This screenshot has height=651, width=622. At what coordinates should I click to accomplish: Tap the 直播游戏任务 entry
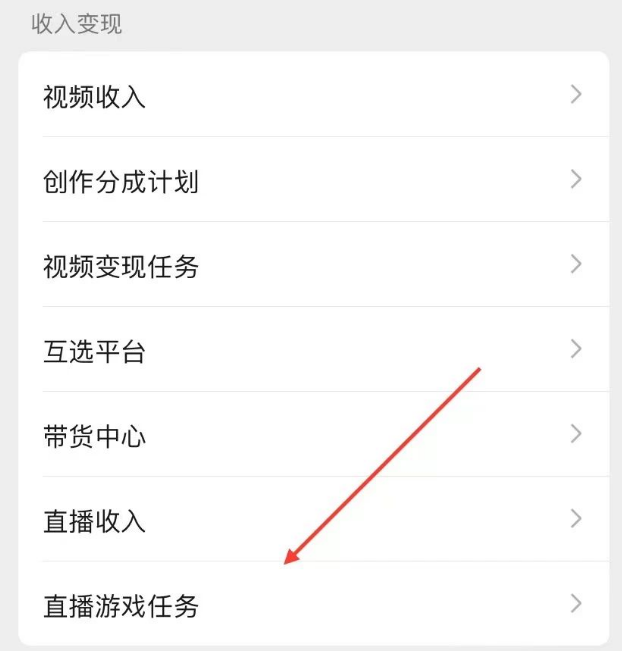312,605
